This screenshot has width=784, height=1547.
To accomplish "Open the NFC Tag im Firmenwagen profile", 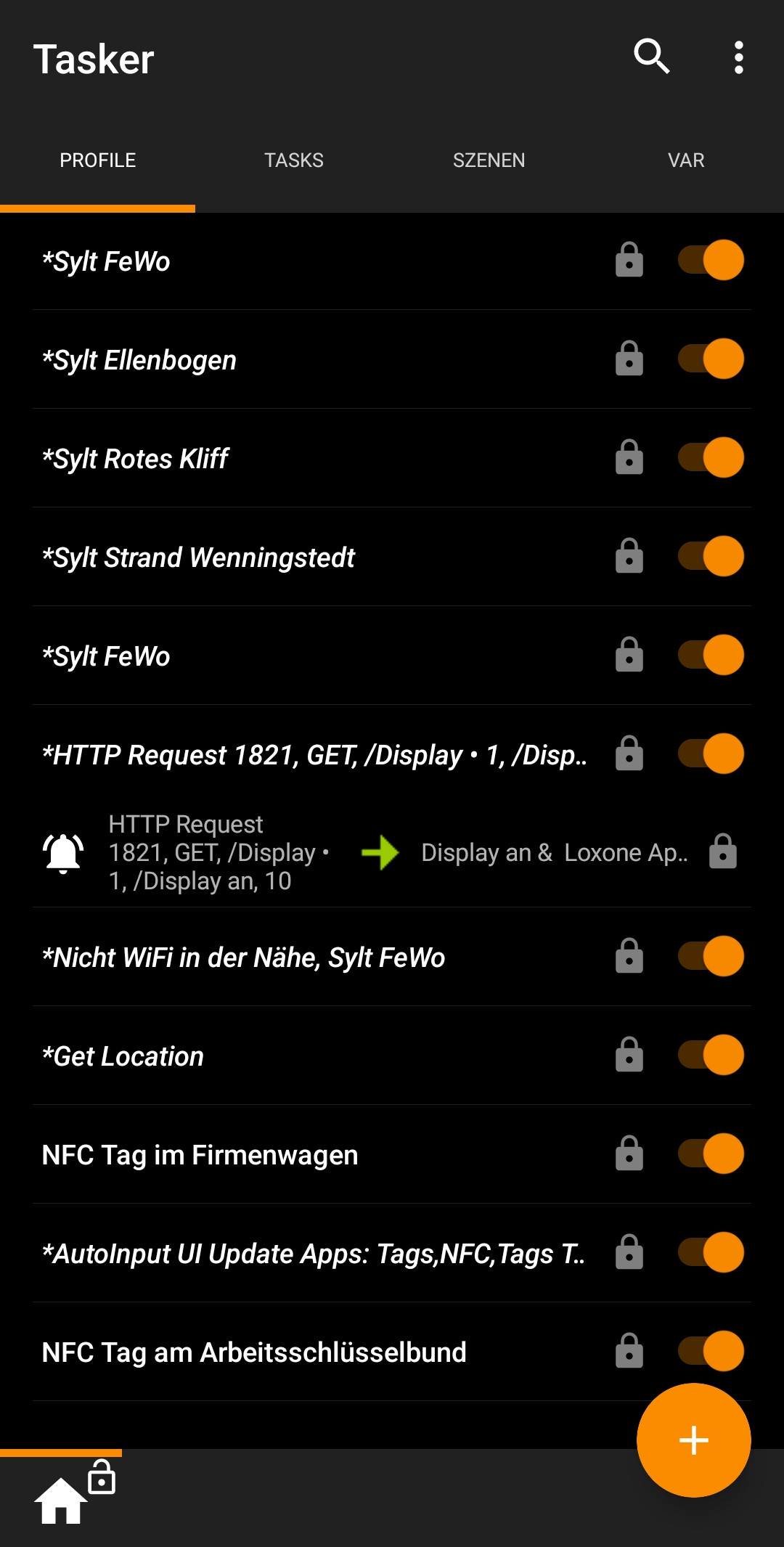I will click(200, 1155).
